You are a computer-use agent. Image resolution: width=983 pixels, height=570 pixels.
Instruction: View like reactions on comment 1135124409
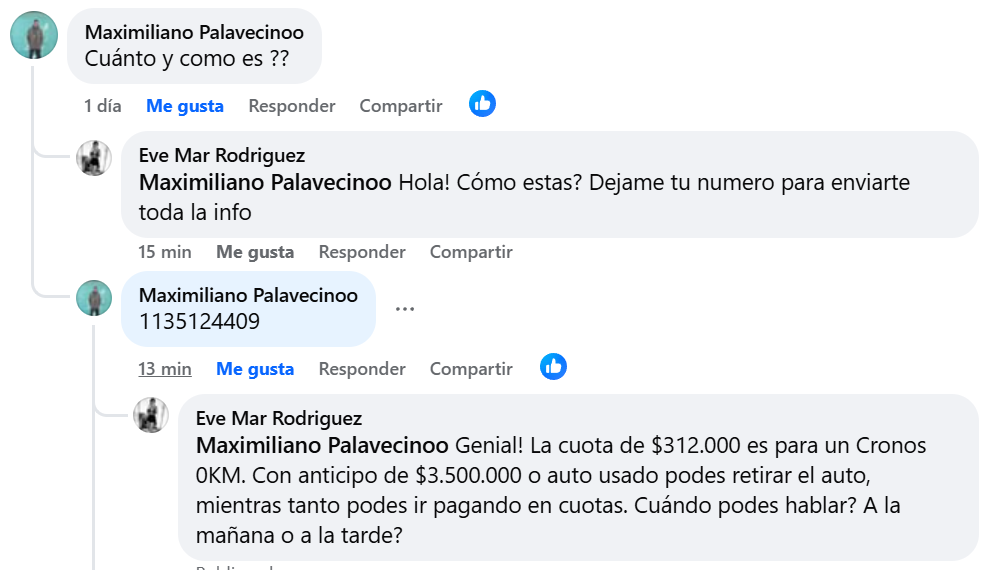coord(553,367)
